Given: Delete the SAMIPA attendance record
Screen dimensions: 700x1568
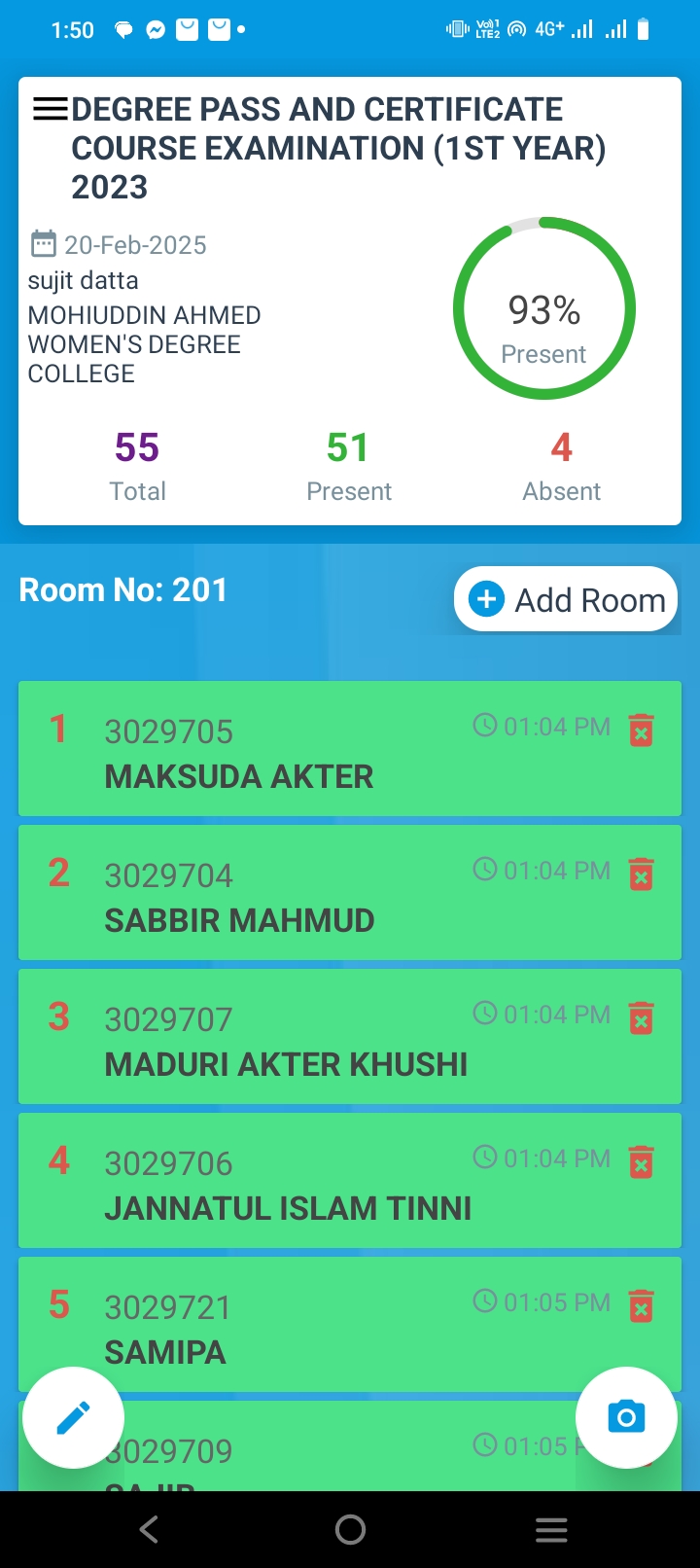Looking at the screenshot, I should (x=641, y=1305).
